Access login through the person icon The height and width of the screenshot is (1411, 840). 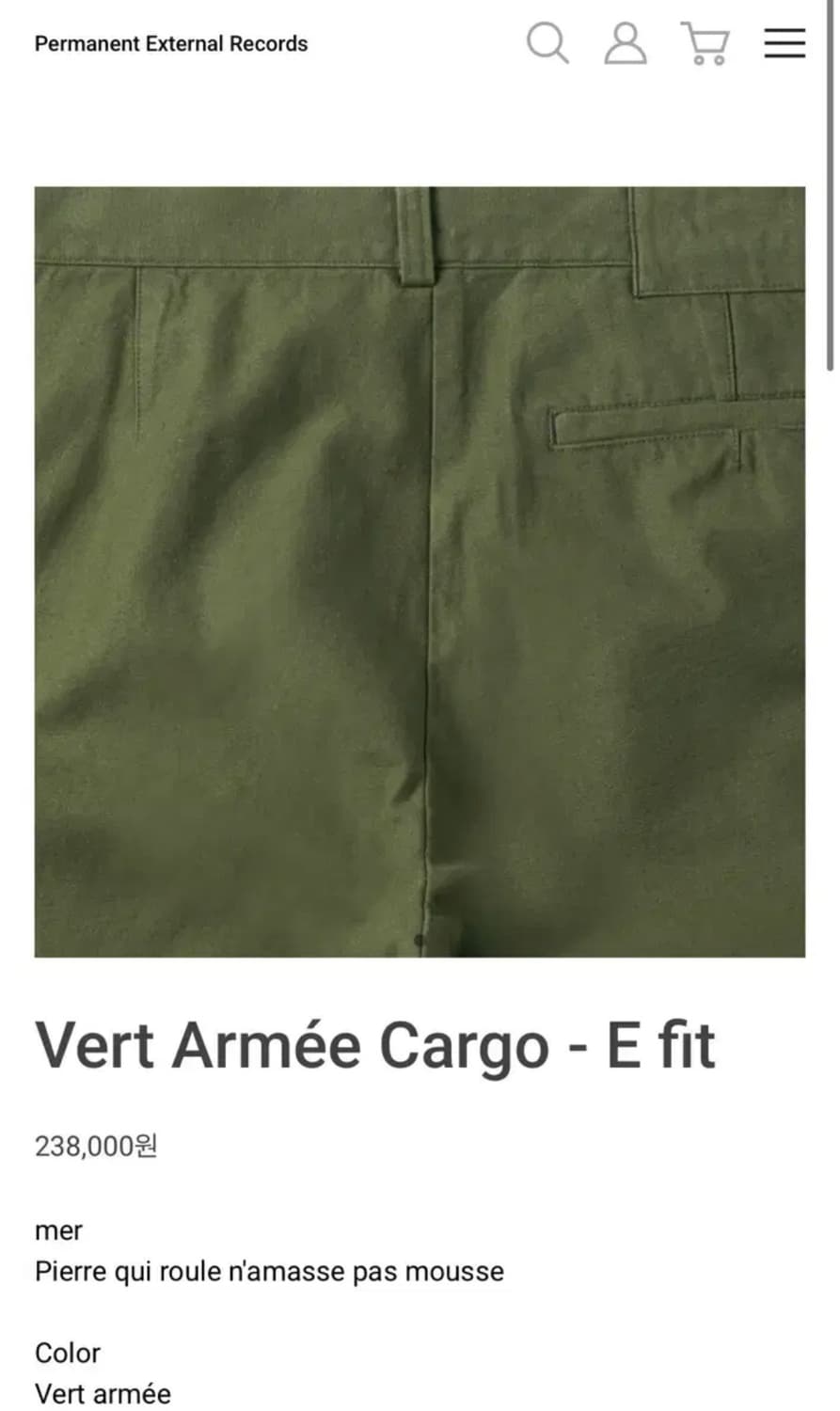625,43
